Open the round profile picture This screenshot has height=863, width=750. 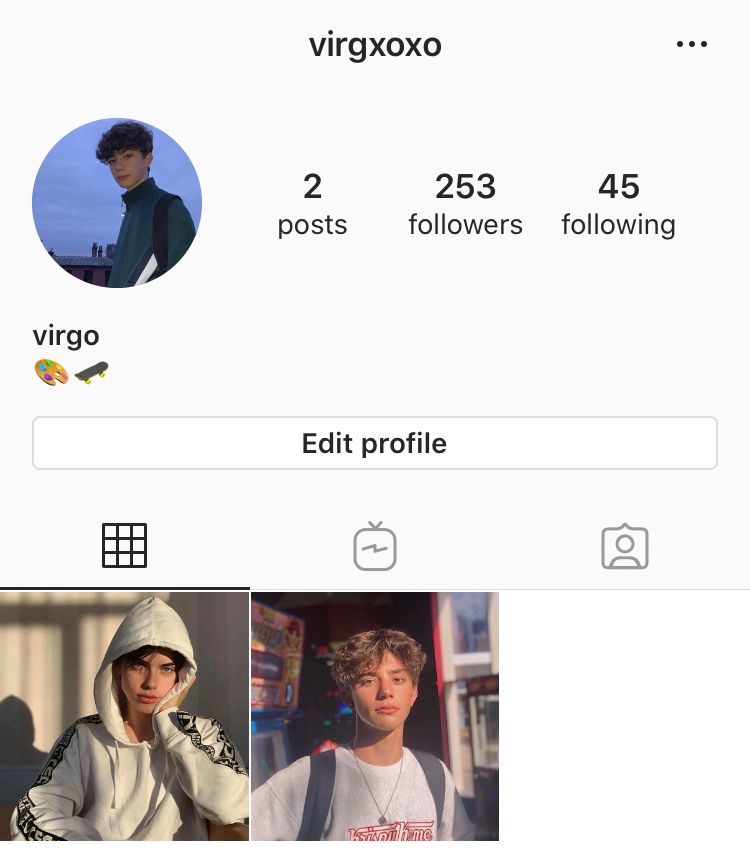pos(117,203)
